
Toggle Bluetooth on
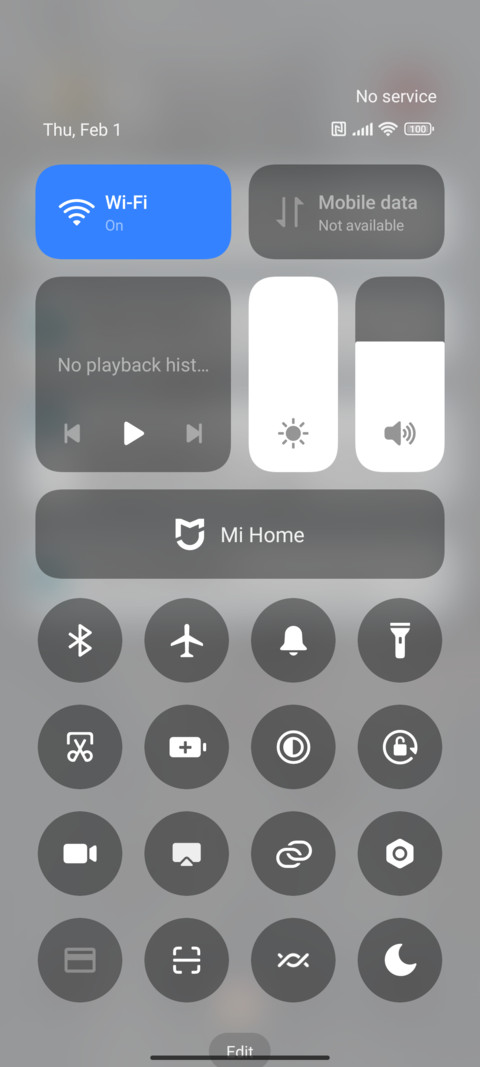click(x=80, y=640)
